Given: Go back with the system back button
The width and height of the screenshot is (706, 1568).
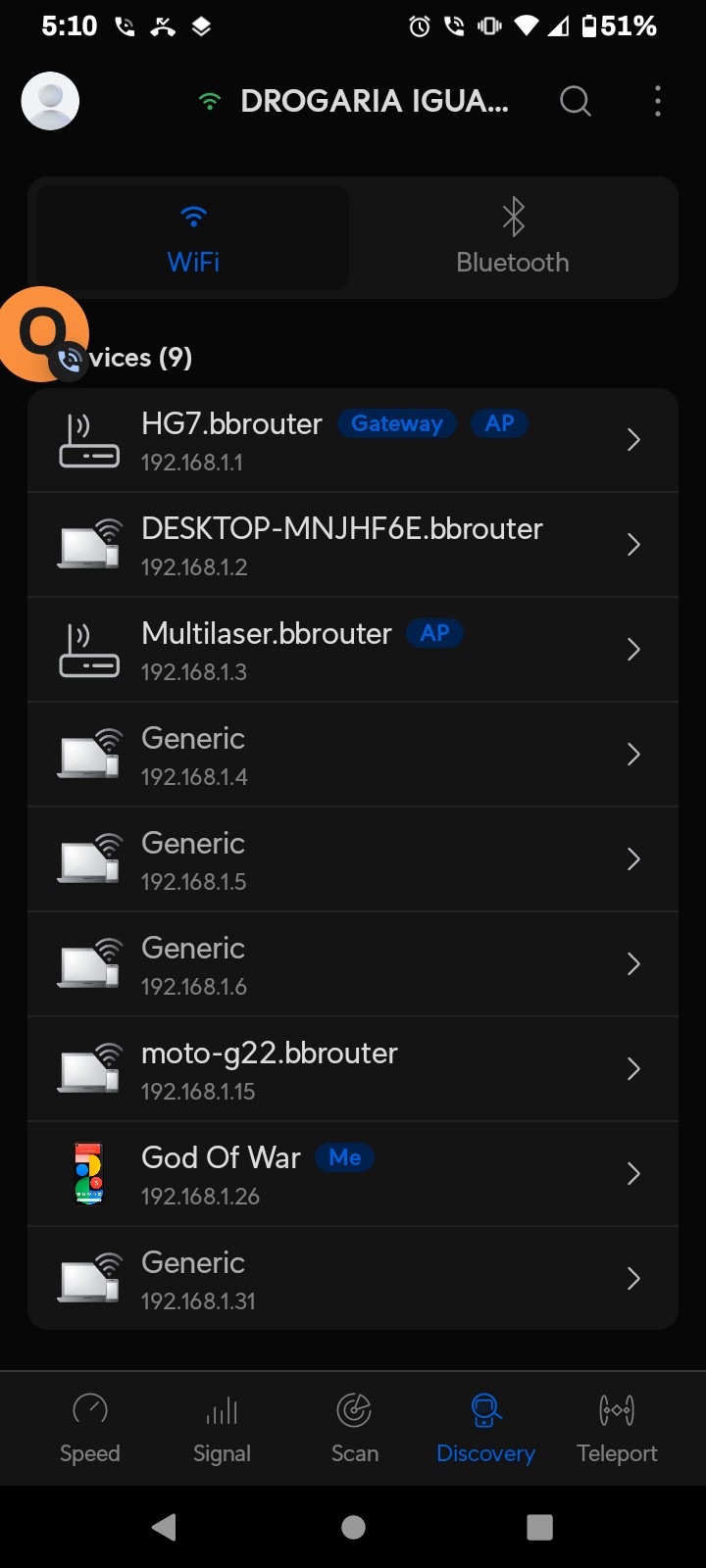Looking at the screenshot, I should click(164, 1527).
